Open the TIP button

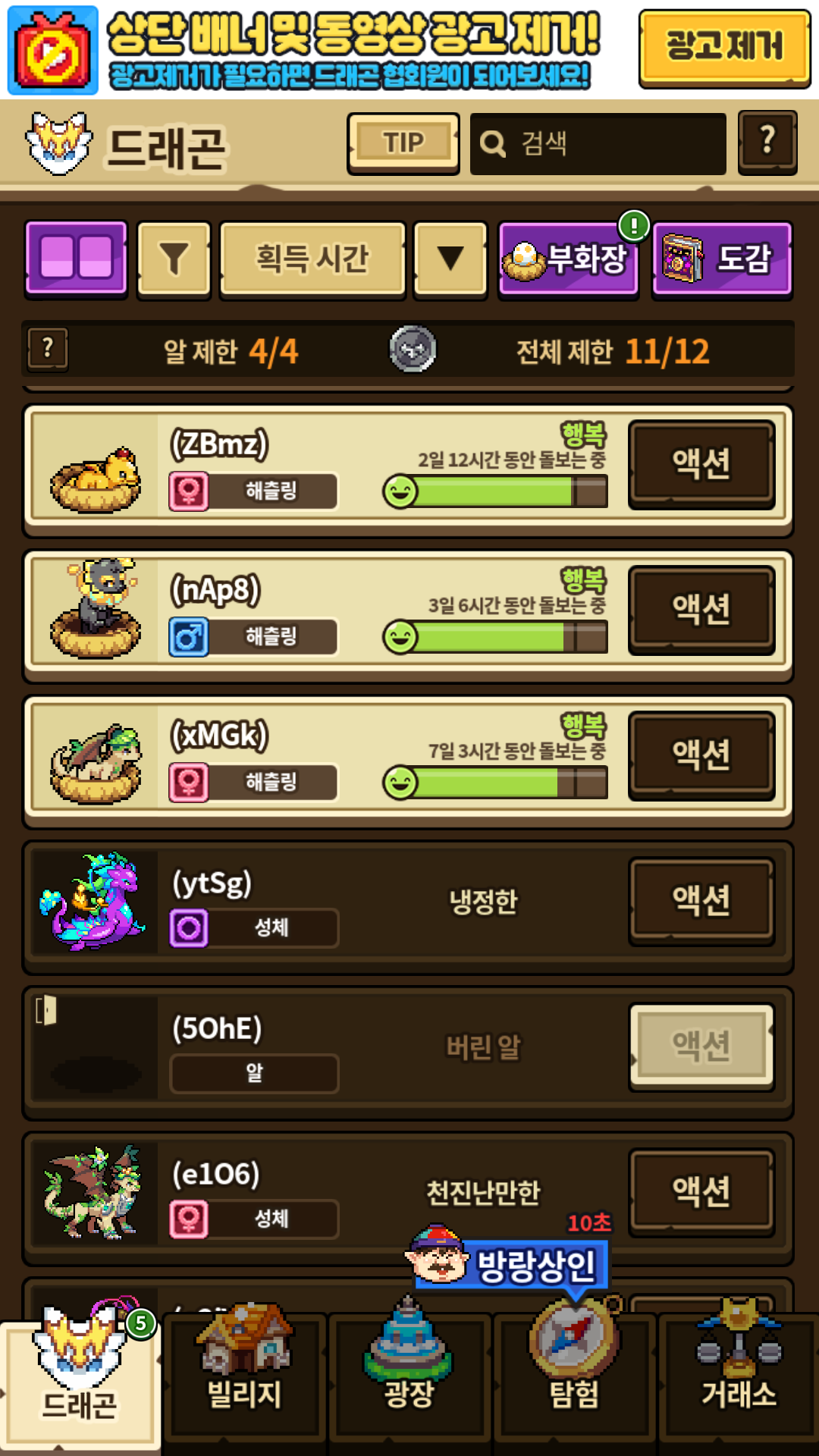[403, 143]
